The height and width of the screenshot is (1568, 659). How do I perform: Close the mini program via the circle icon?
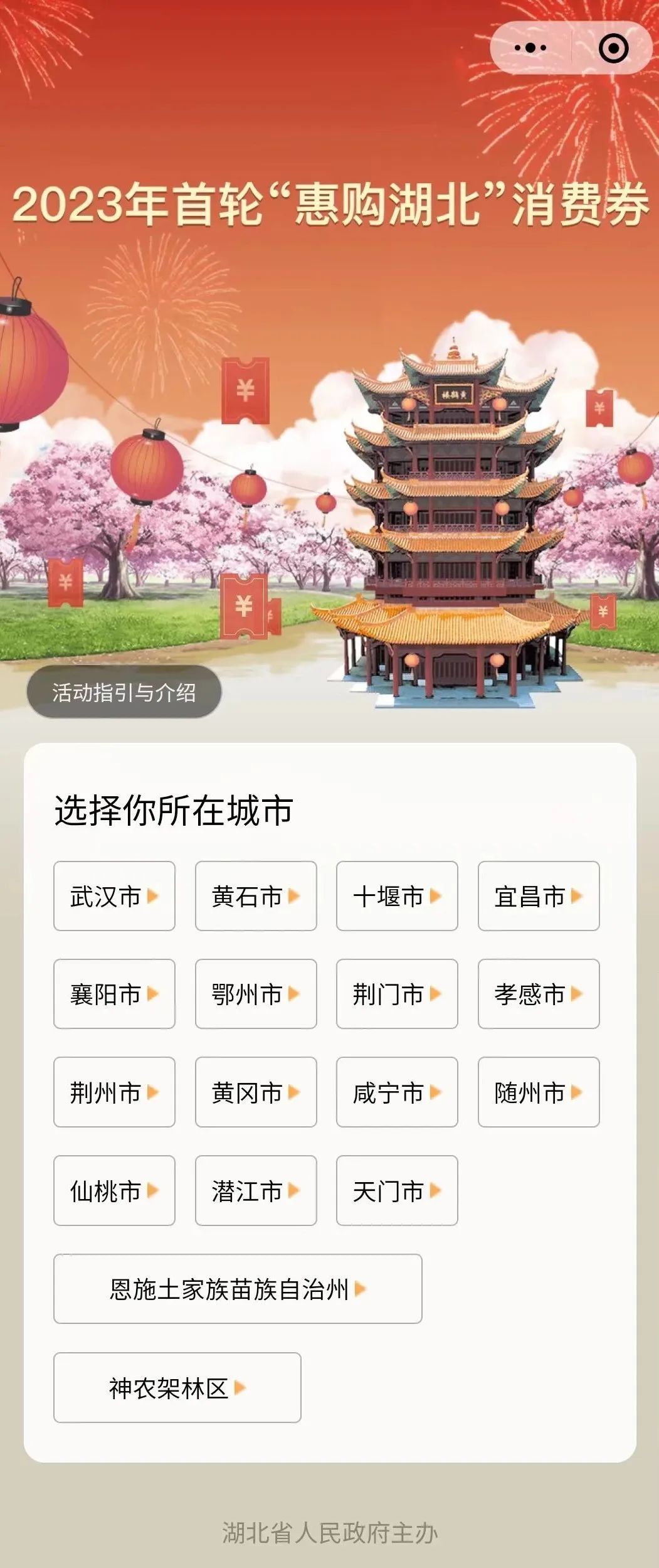(x=613, y=48)
